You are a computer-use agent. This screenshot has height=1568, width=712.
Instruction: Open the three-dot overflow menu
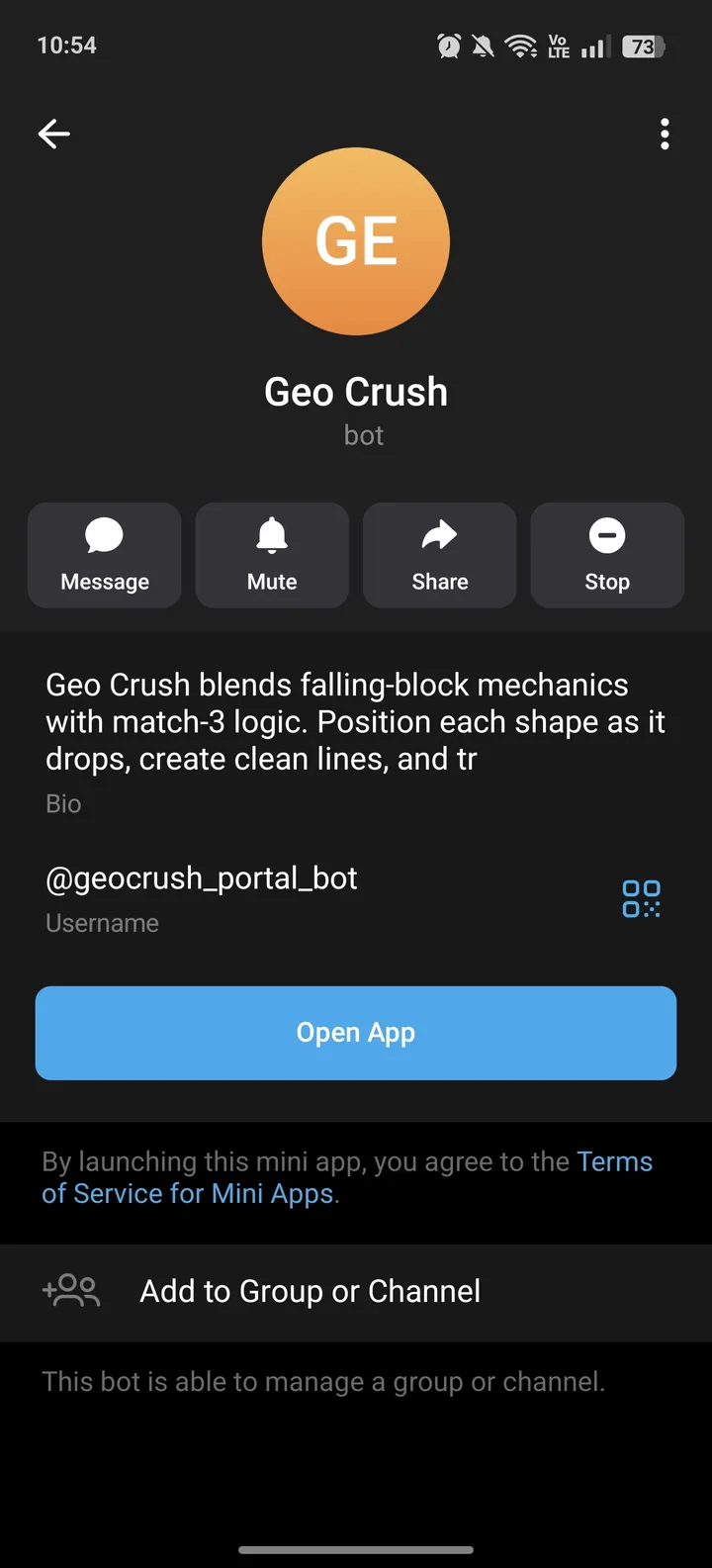coord(665,134)
